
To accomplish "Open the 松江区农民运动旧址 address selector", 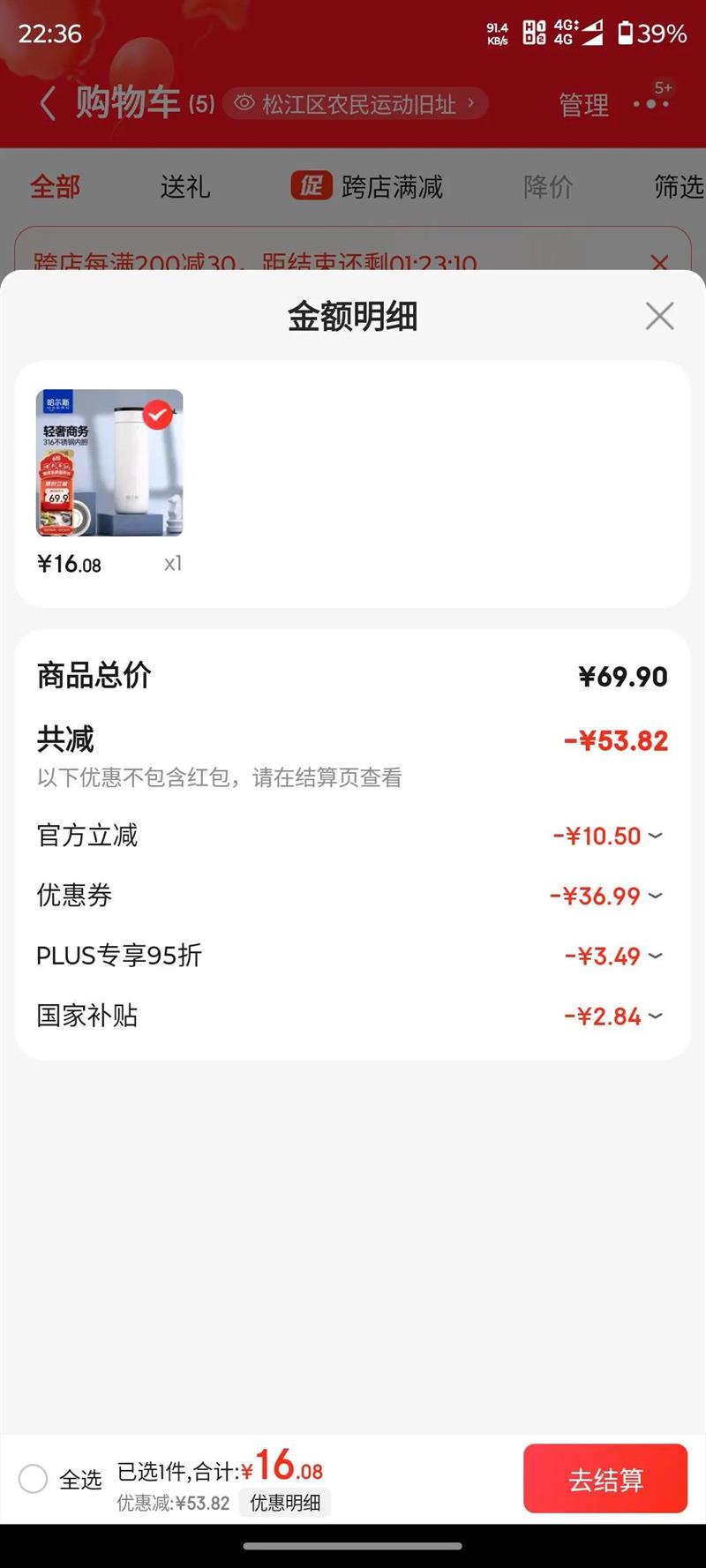I will coord(356,104).
